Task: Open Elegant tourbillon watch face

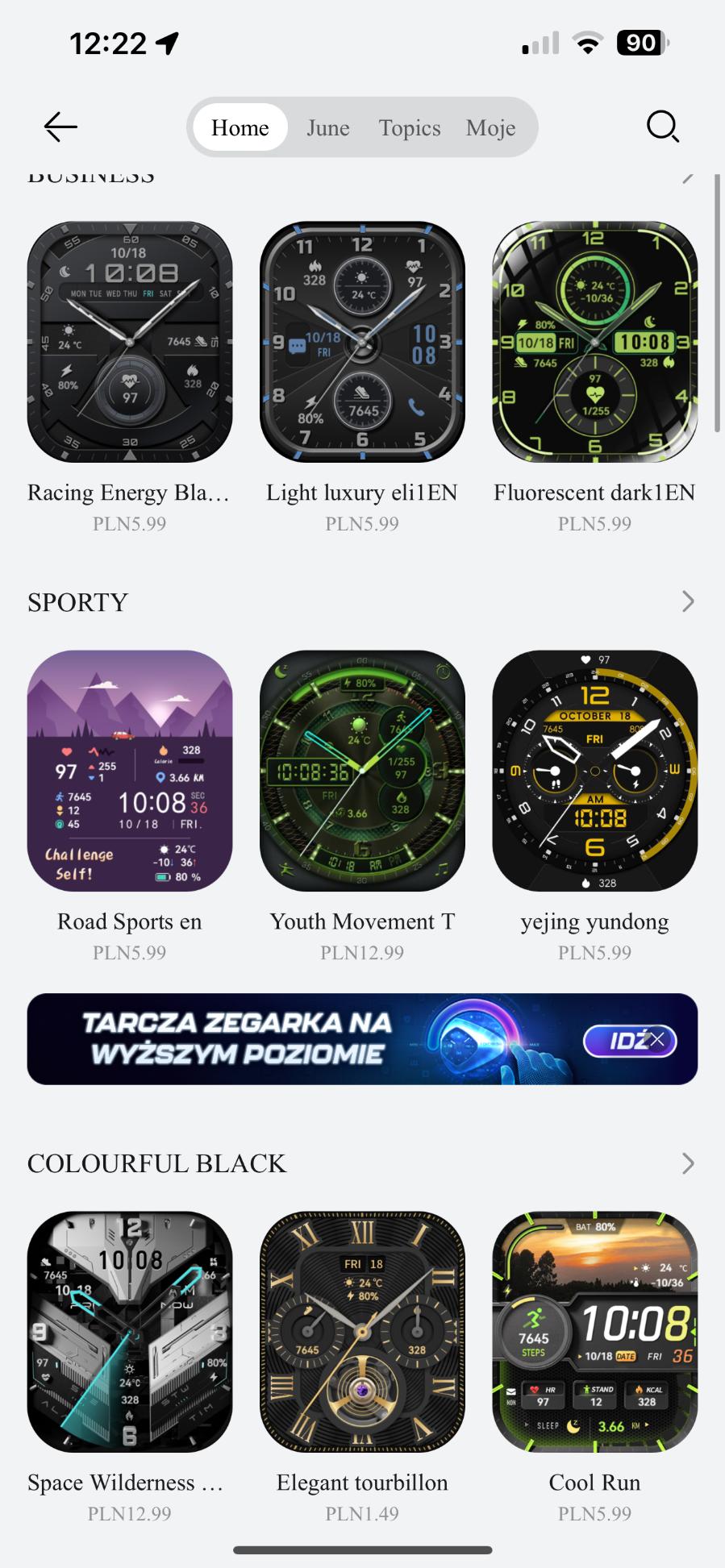Action: click(362, 1332)
